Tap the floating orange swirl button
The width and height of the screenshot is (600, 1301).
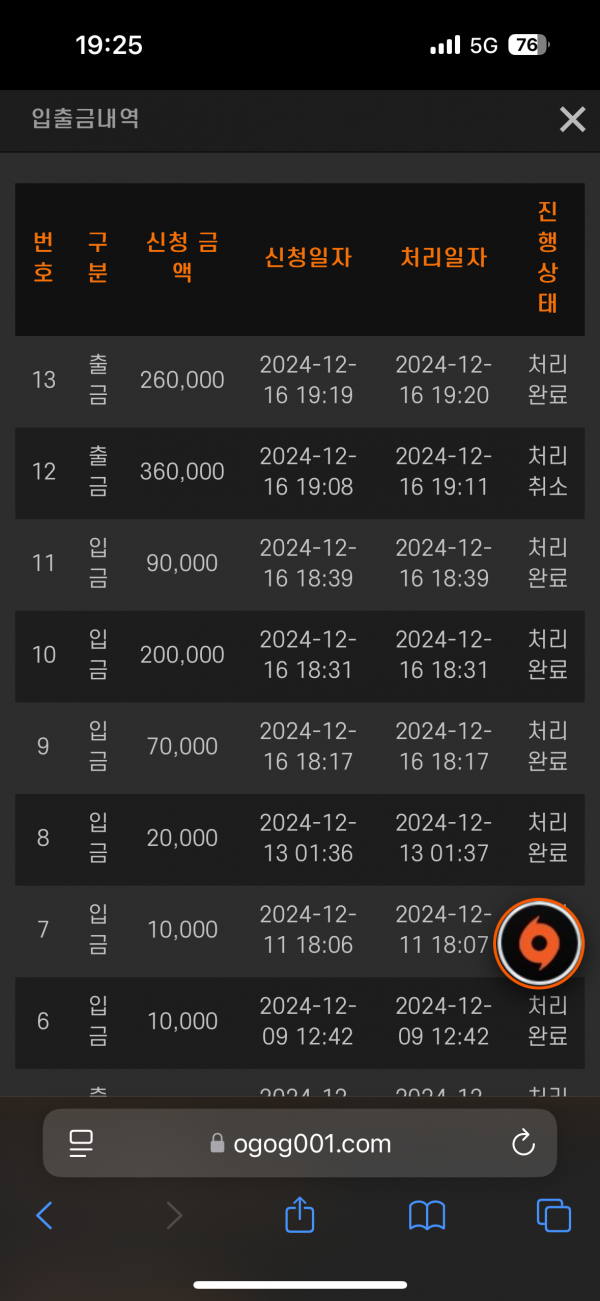(540, 943)
